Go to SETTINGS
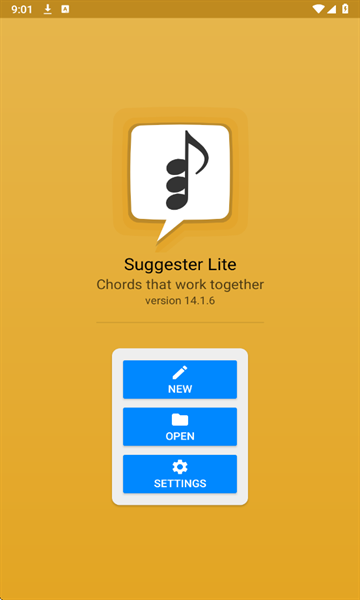360x600 pixels. tap(180, 474)
